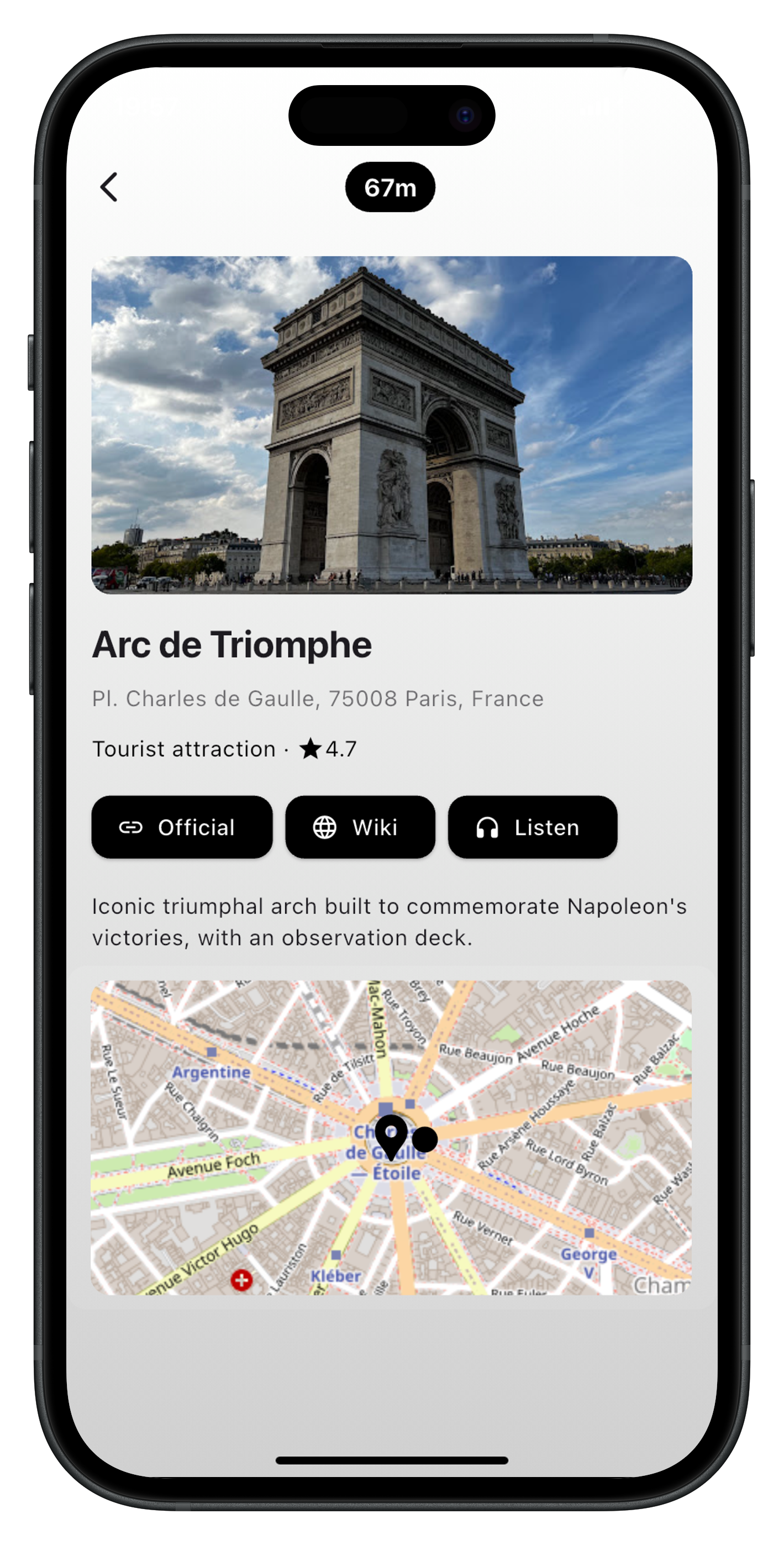Tap the black location pin on the map
The image size is (784, 1545).
click(x=391, y=1133)
